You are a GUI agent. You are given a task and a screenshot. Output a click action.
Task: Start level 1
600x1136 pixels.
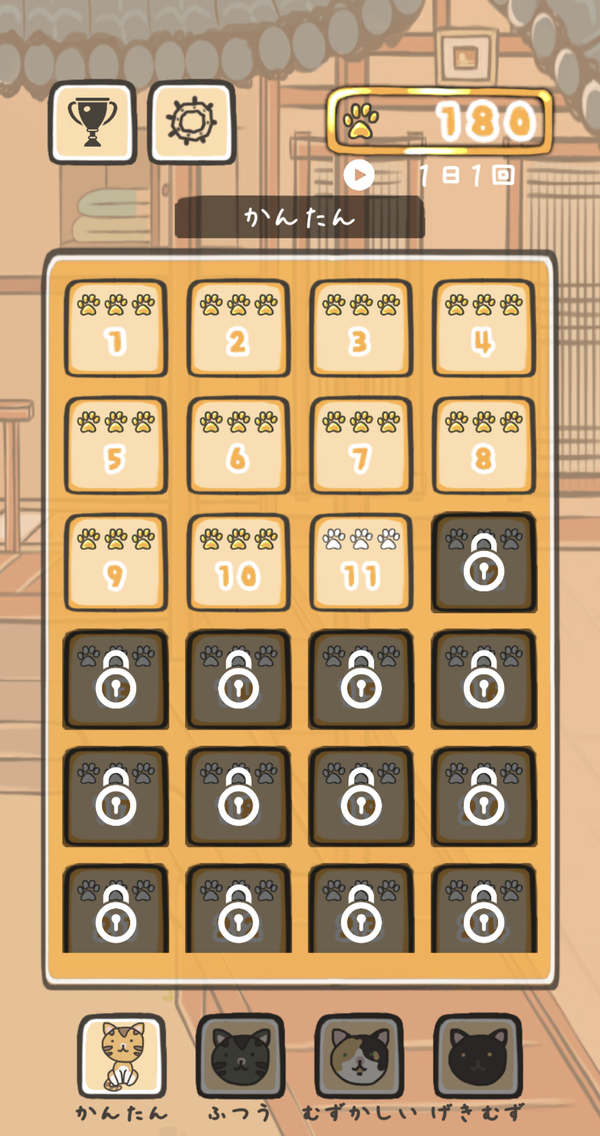coord(116,328)
